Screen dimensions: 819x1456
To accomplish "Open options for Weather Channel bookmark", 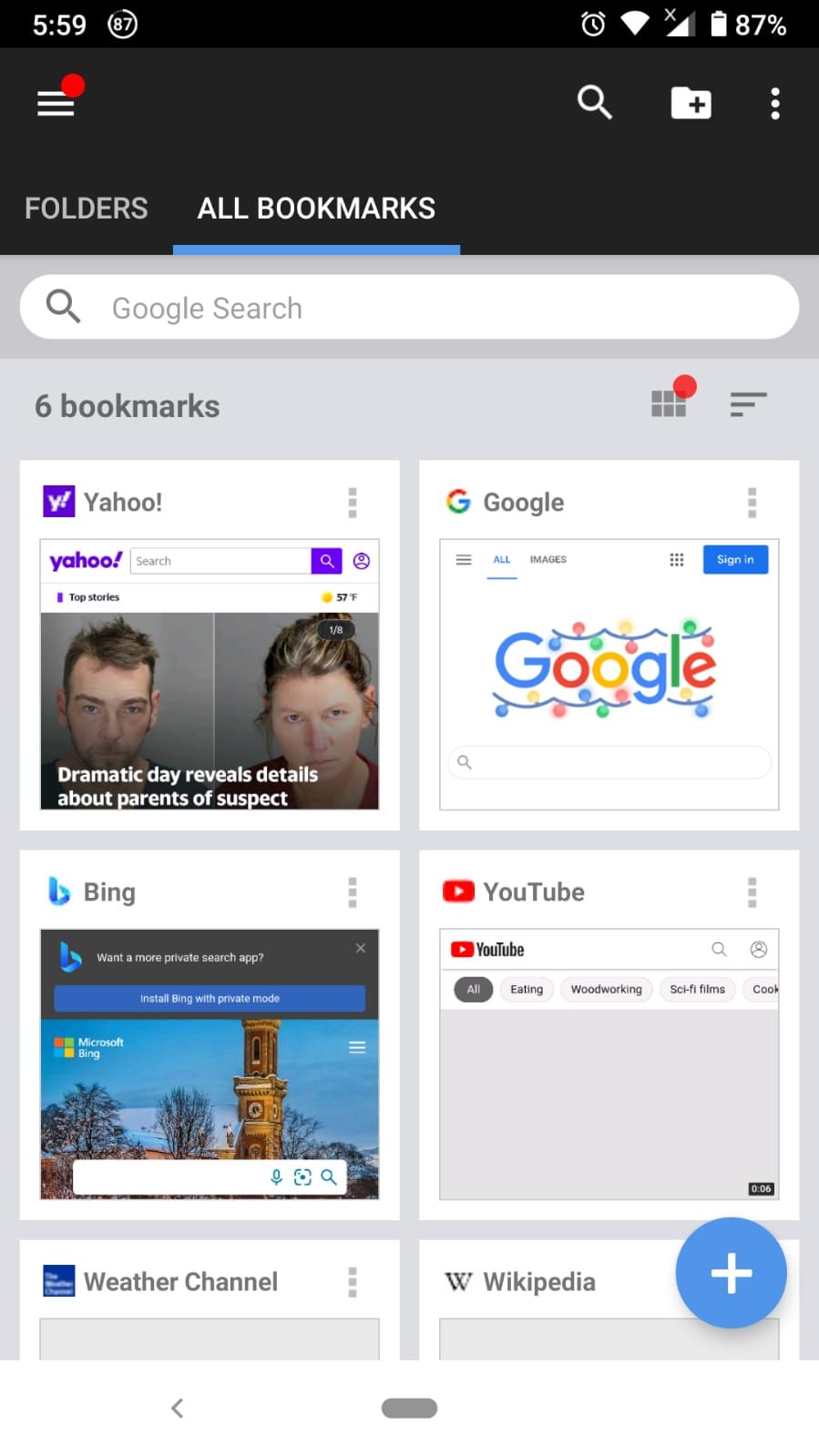I will [353, 1282].
